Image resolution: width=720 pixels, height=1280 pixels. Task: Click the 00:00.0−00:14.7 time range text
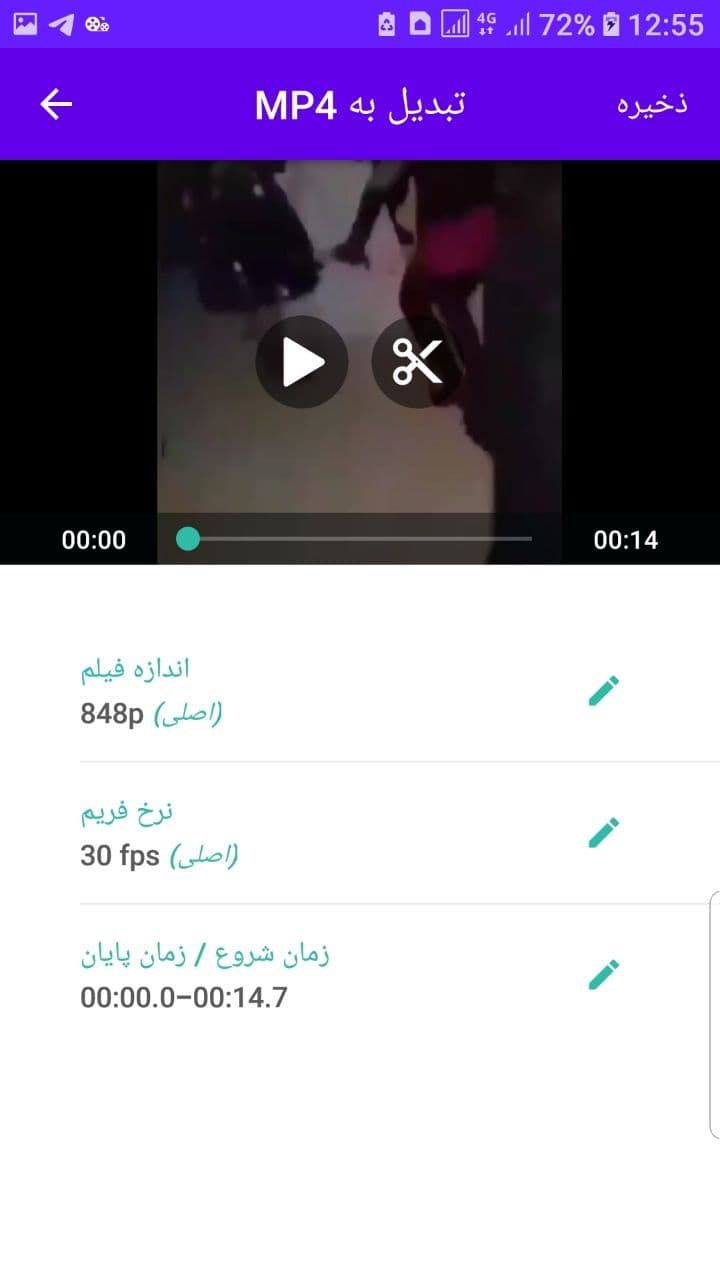point(182,997)
